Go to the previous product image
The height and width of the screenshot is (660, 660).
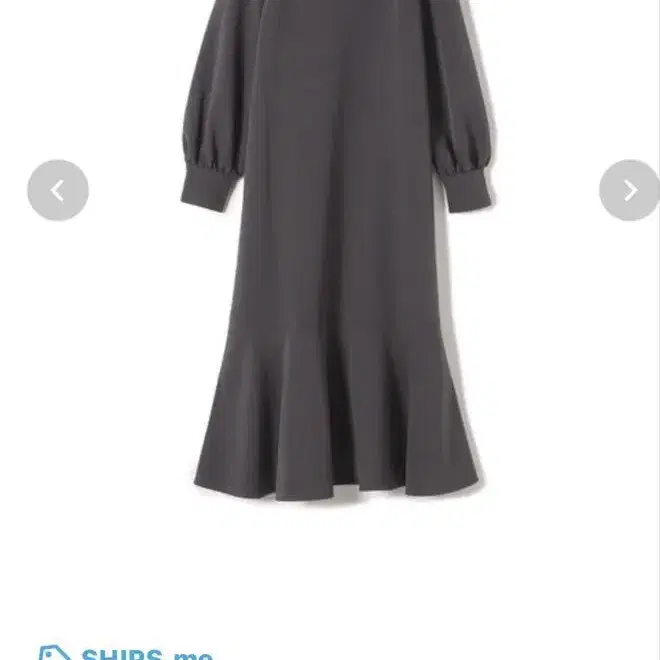[58, 190]
